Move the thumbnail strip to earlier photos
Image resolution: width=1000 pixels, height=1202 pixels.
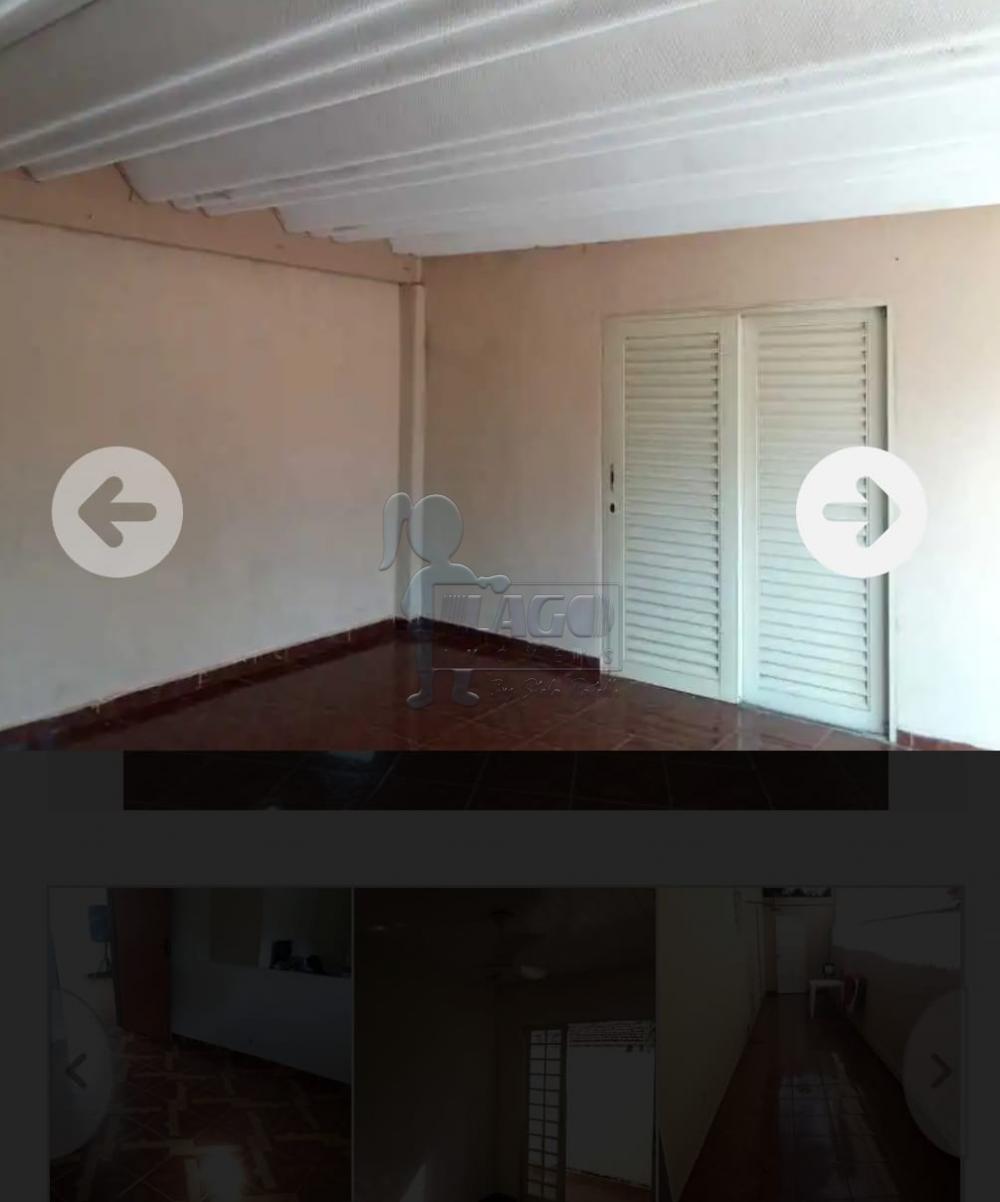pyautogui.click(x=77, y=1071)
